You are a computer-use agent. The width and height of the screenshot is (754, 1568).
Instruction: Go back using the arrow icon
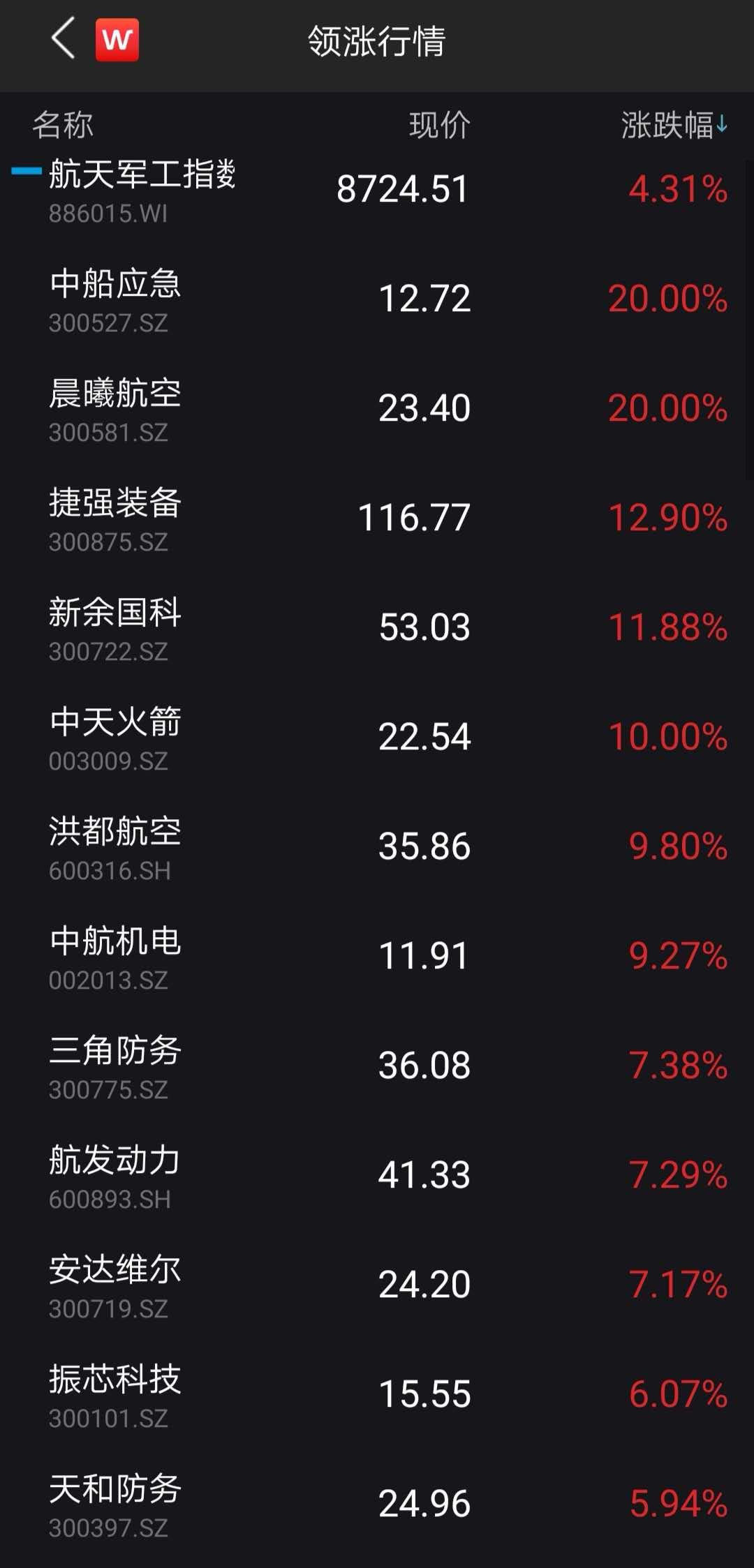[63, 38]
